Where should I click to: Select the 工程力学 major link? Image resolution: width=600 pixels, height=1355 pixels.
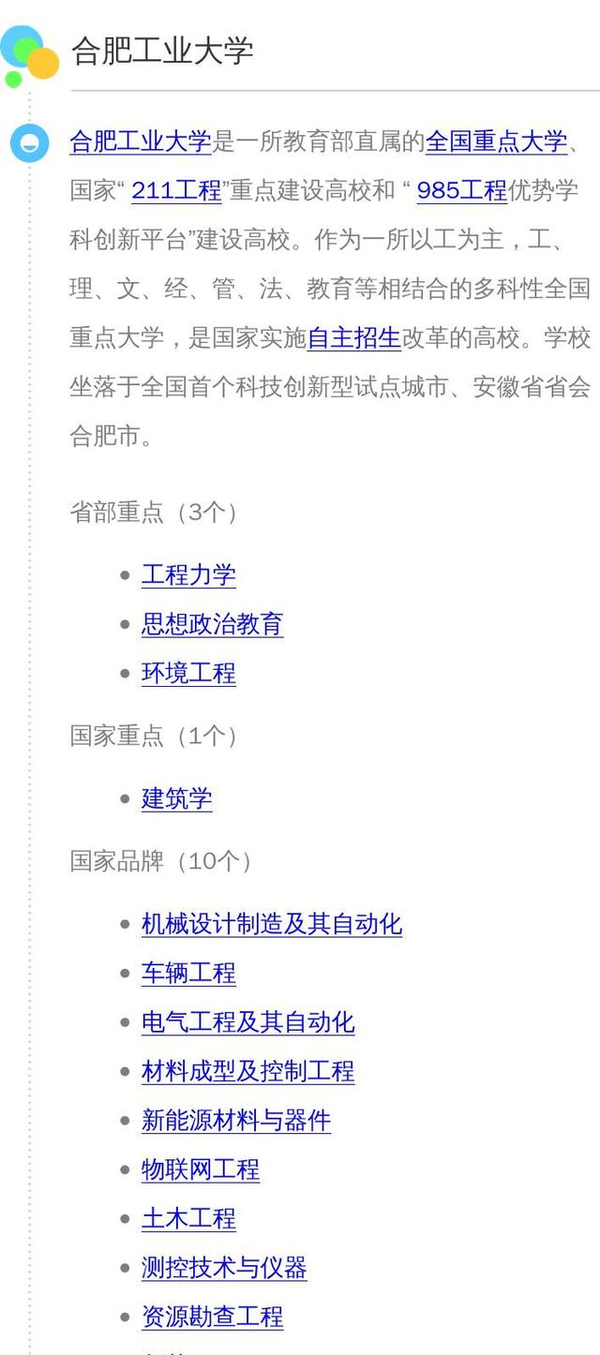click(189, 575)
